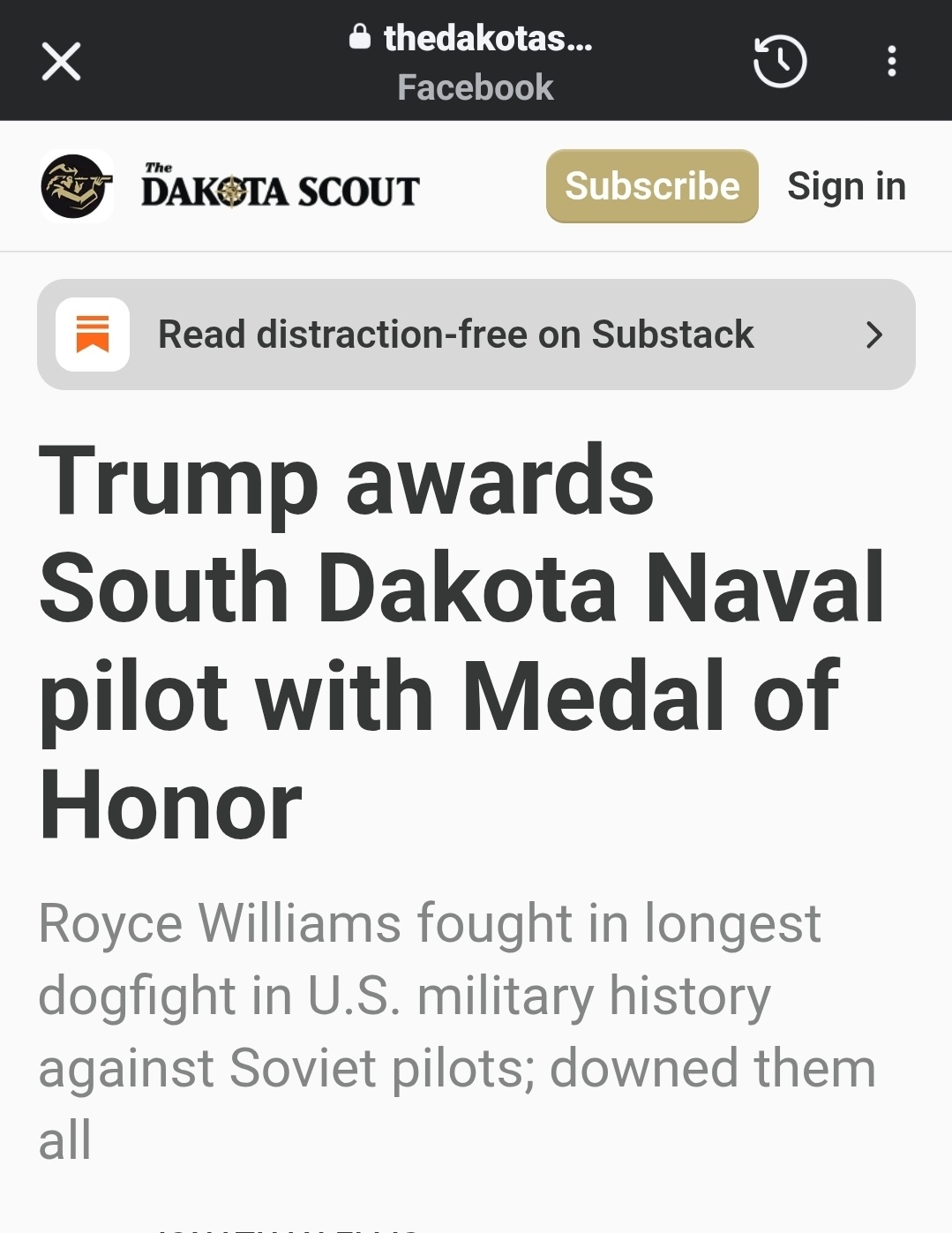
Task: Open the three-dot overflow menu
Action: [x=892, y=62]
